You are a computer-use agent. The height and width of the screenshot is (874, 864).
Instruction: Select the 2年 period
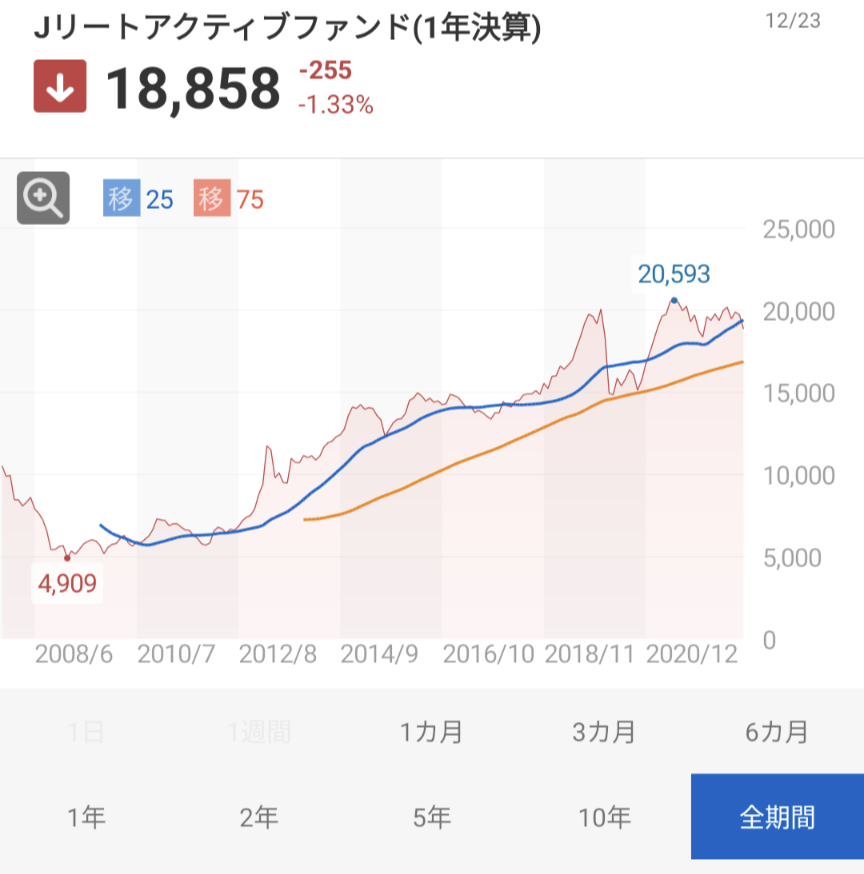[259, 818]
